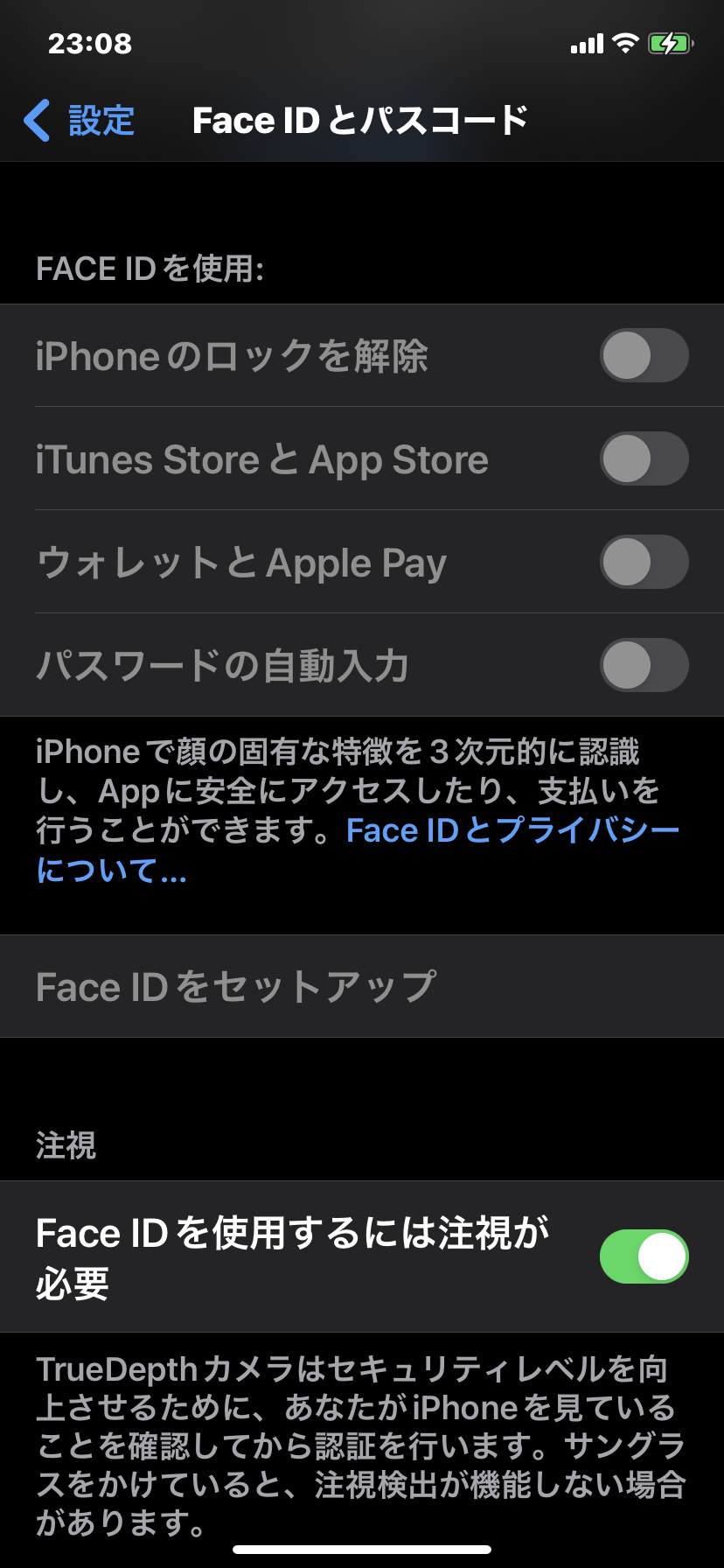Go back to 設定
Screen dimensions: 724x1568
point(80,121)
